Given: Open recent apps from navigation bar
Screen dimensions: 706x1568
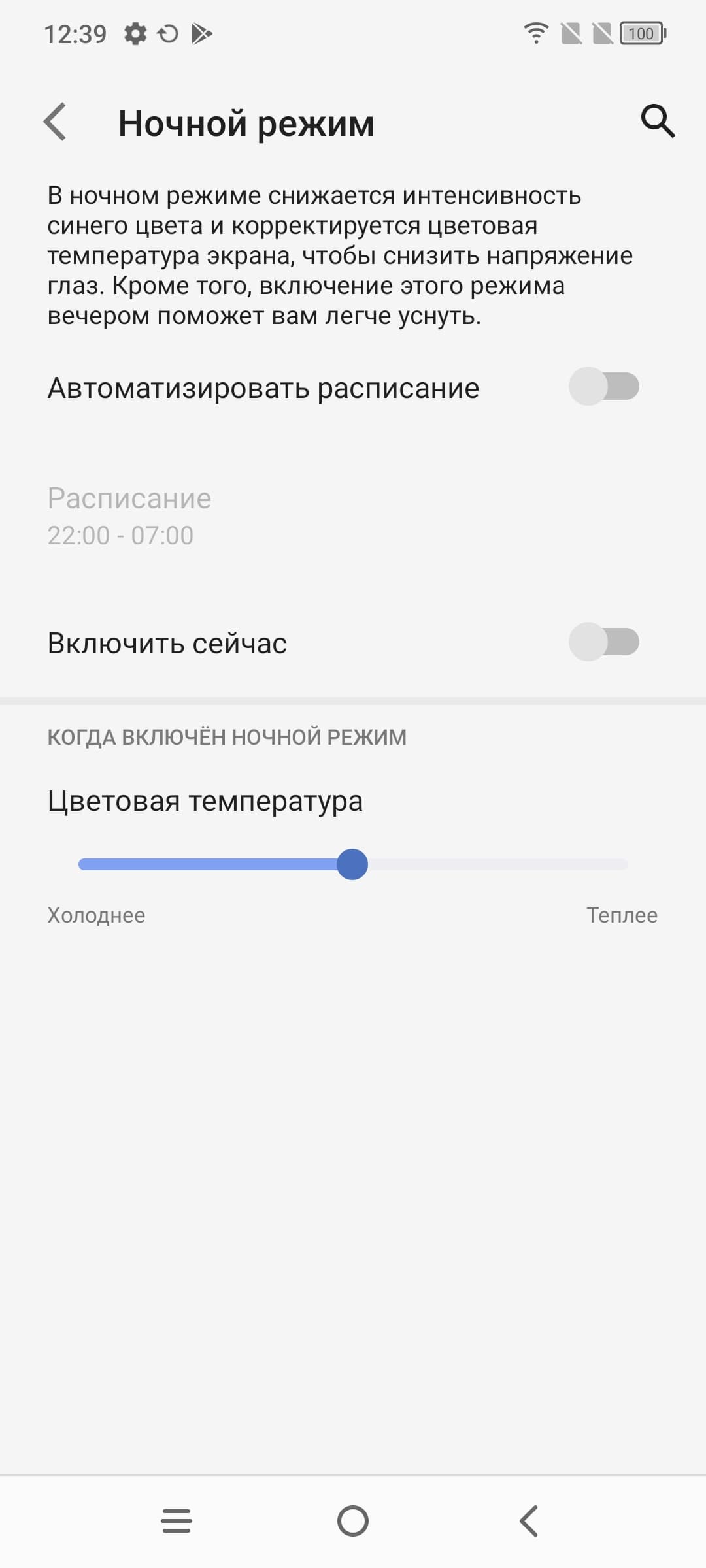Looking at the screenshot, I should (x=176, y=1521).
